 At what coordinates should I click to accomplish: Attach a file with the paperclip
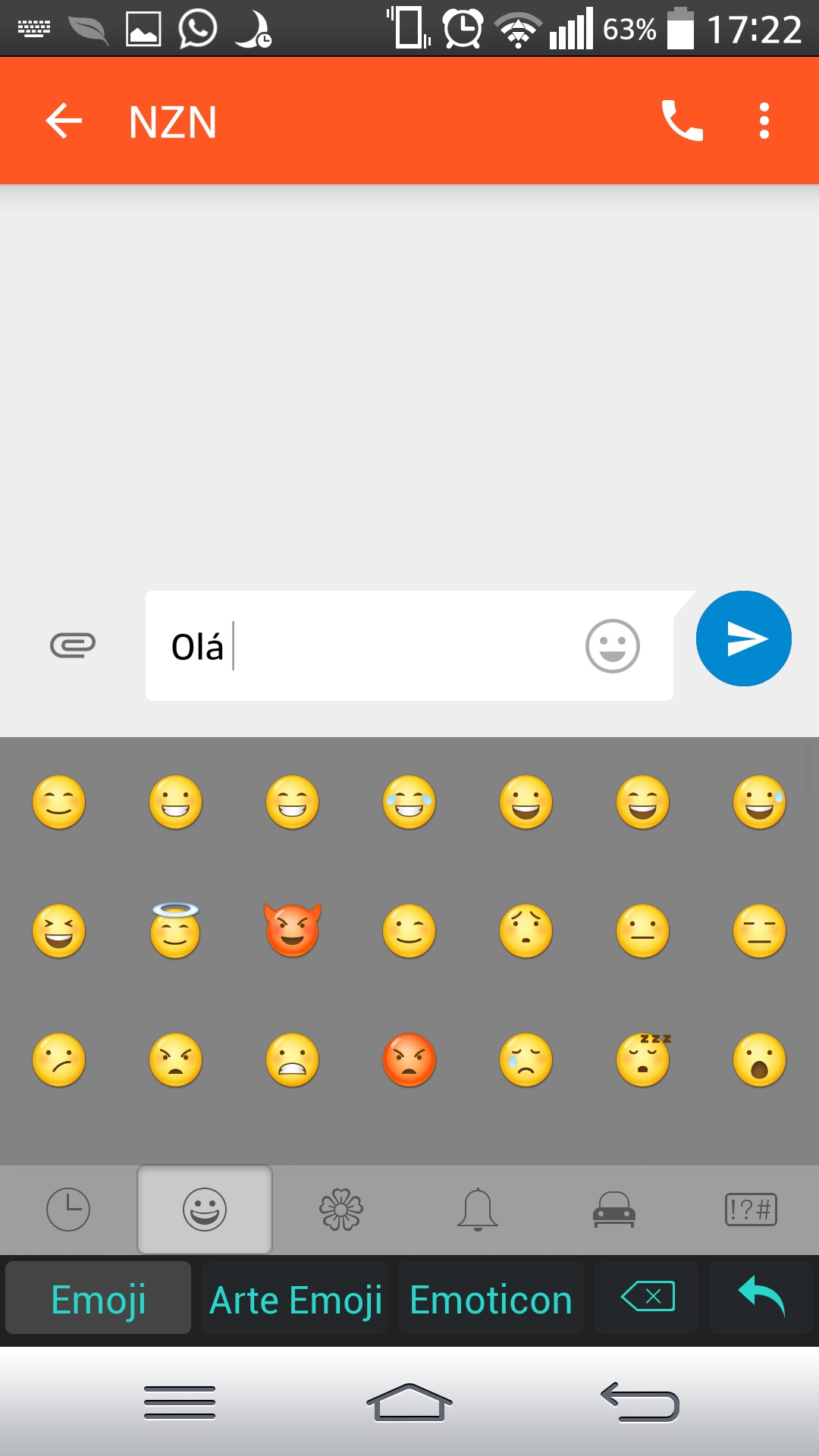(x=73, y=645)
